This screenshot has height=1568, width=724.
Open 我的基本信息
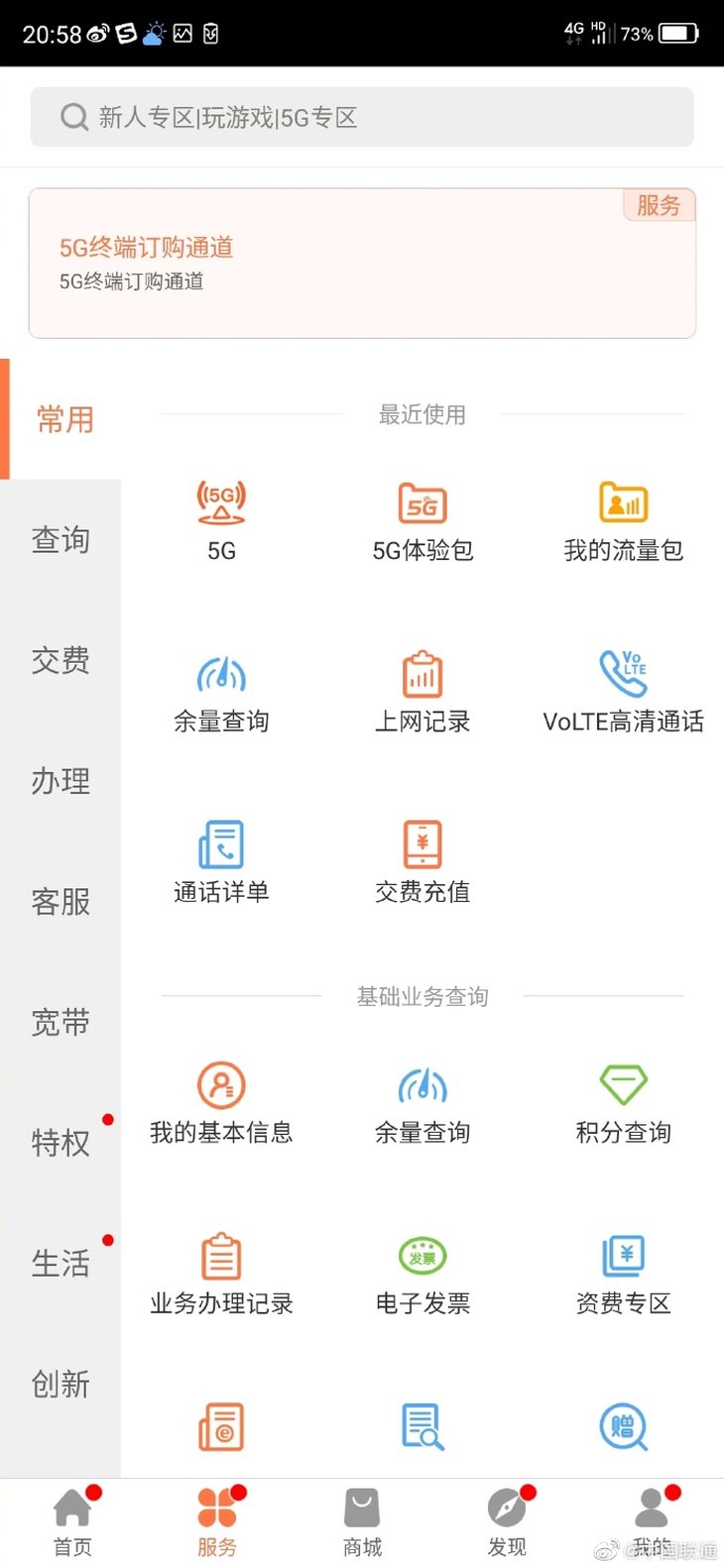coord(221,1103)
